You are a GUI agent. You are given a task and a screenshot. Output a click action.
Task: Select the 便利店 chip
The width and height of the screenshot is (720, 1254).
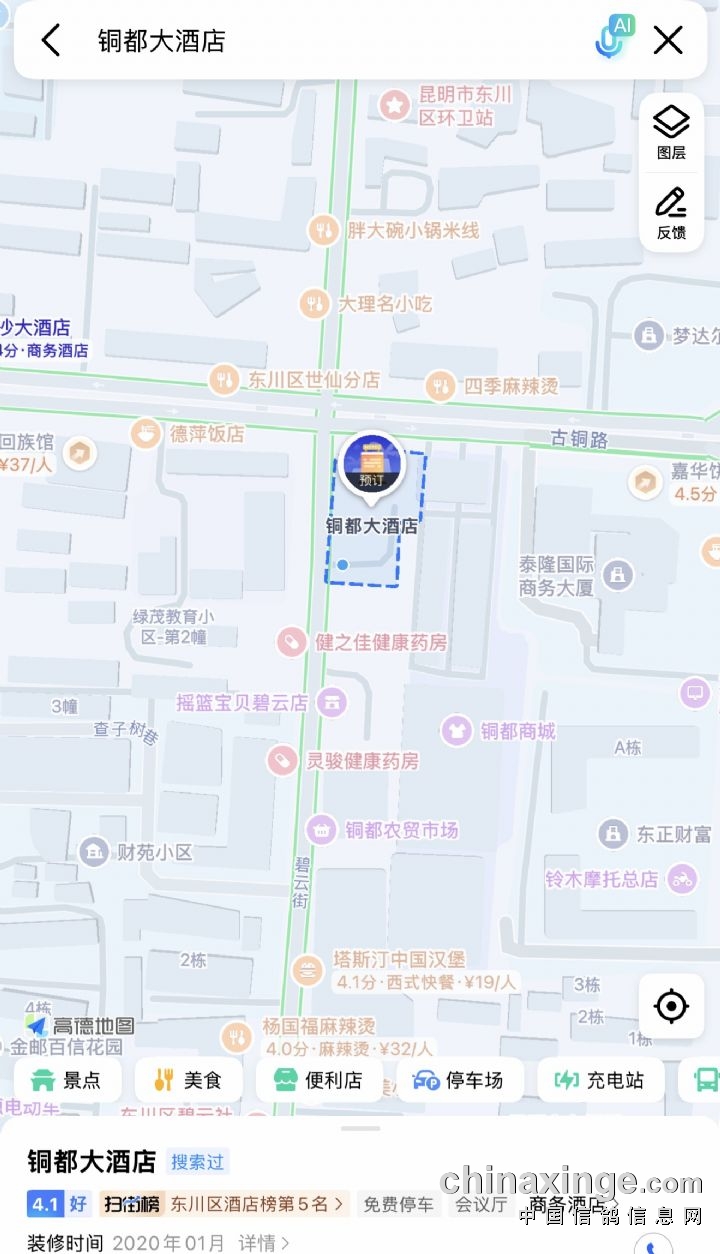tap(318, 1080)
